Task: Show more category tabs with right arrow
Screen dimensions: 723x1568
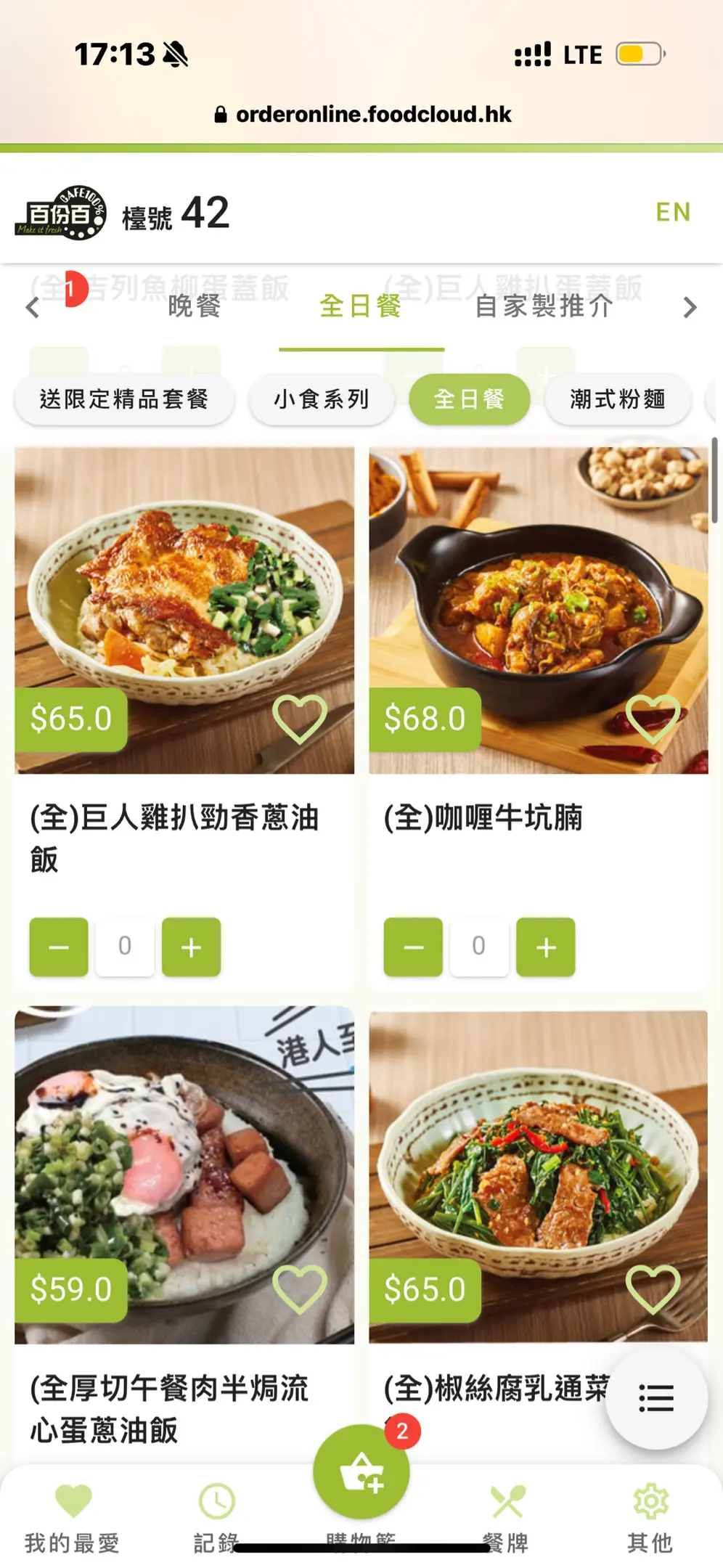Action: click(690, 307)
